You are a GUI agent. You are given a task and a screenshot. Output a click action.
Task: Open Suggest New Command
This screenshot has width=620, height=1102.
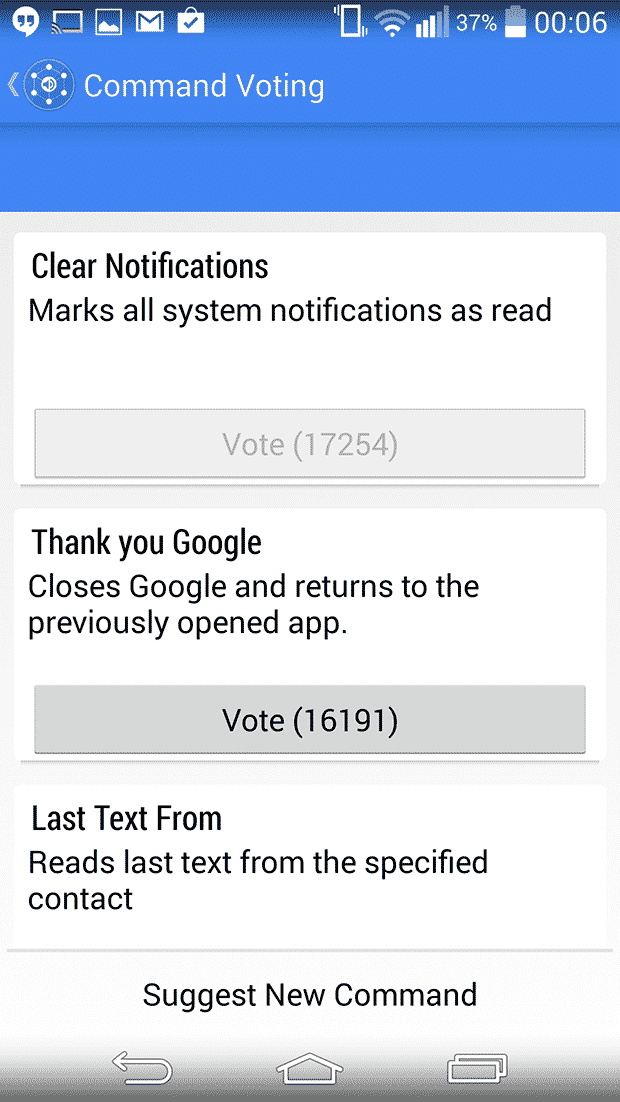(x=310, y=994)
